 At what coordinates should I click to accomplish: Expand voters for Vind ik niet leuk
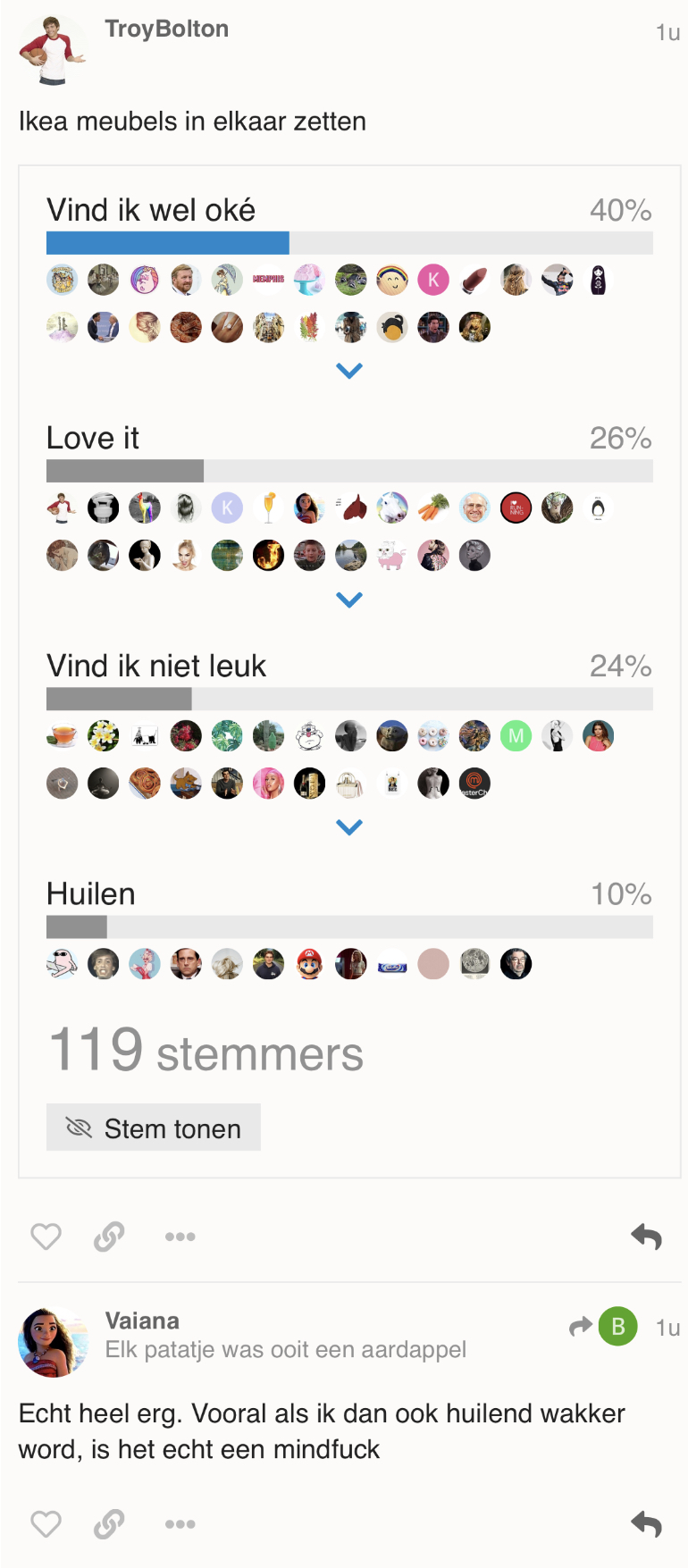click(x=349, y=827)
